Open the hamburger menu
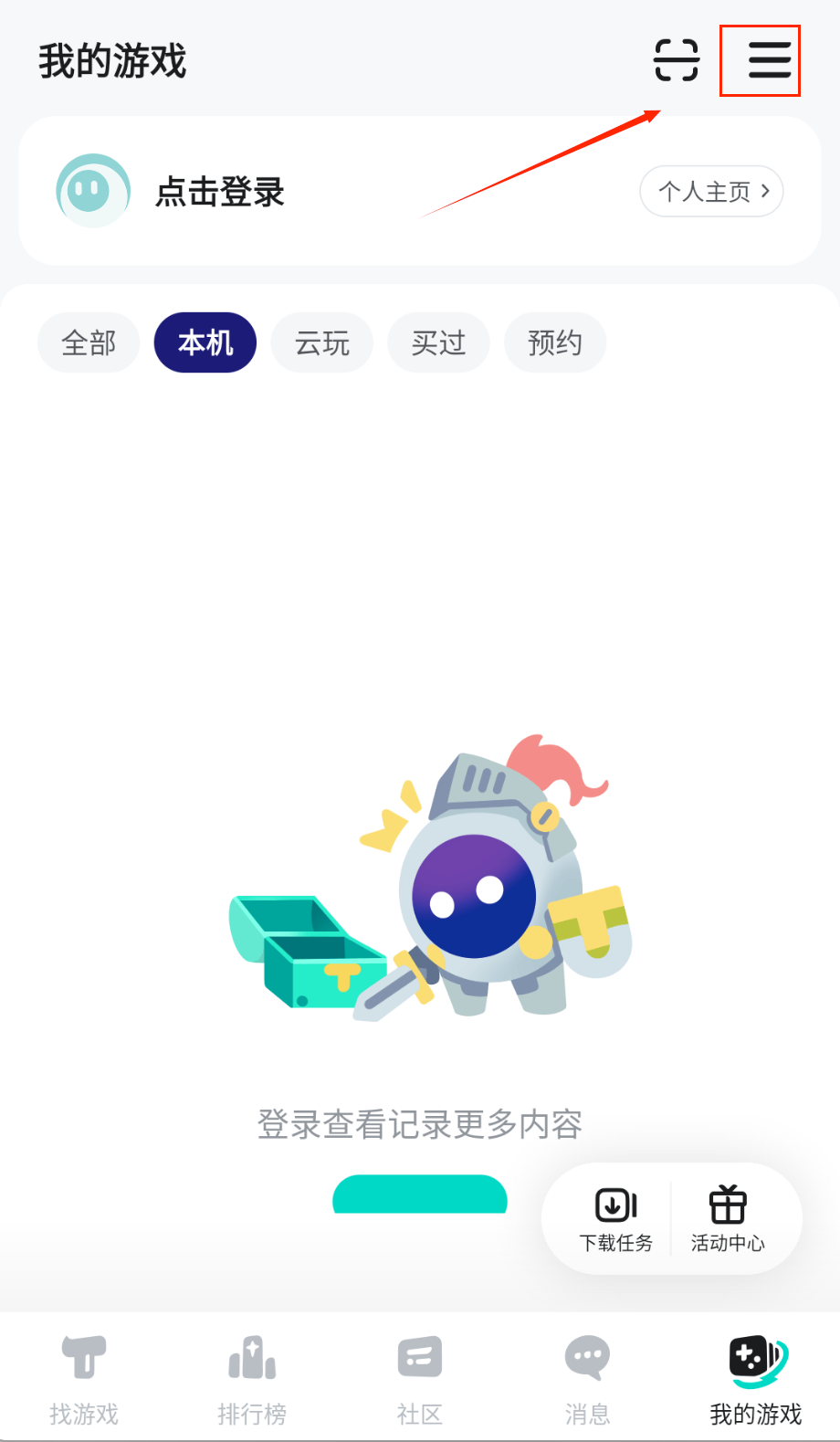Viewport: 840px width, 1442px height. pyautogui.click(x=769, y=60)
